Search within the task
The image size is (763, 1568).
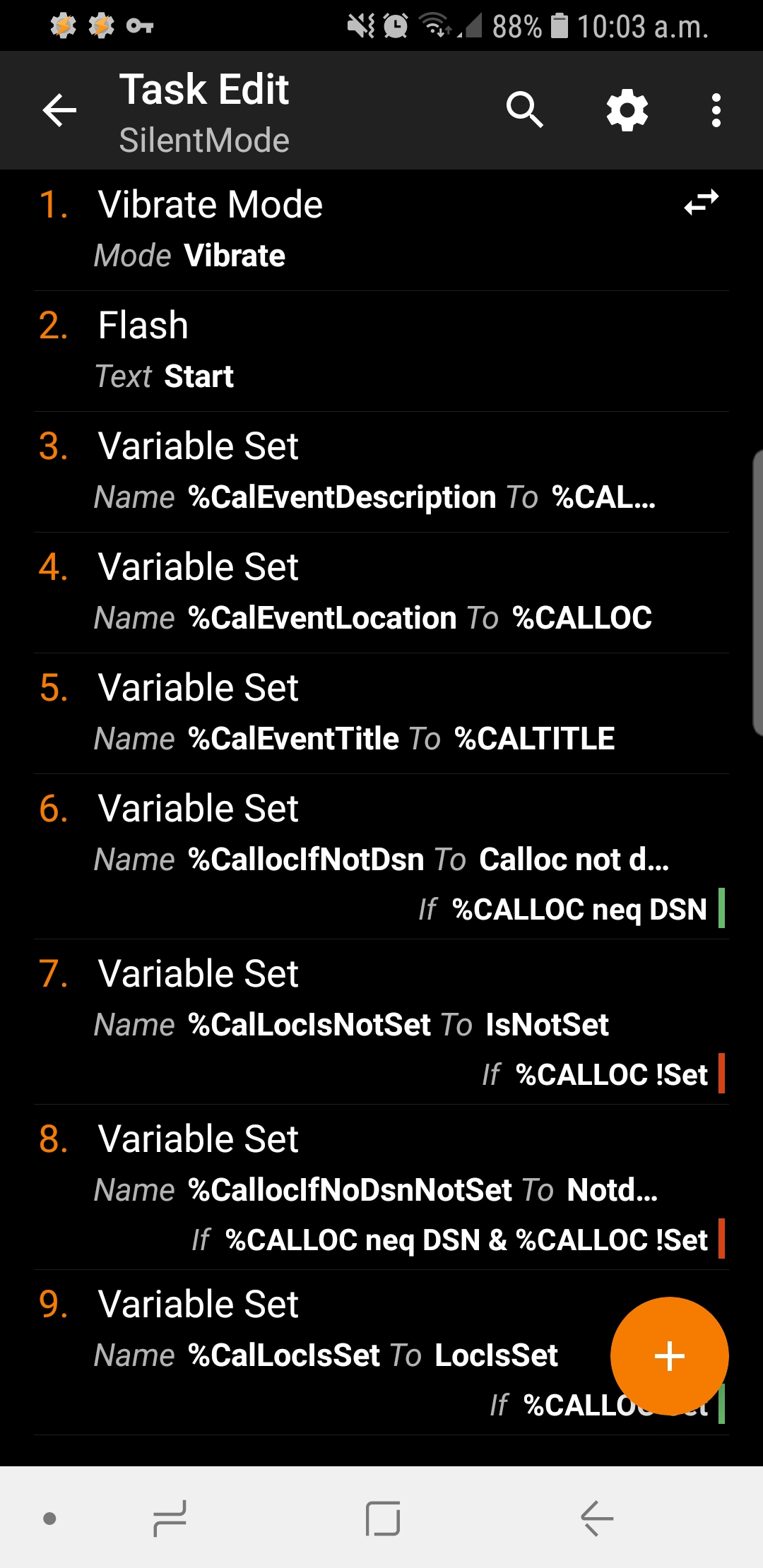524,110
